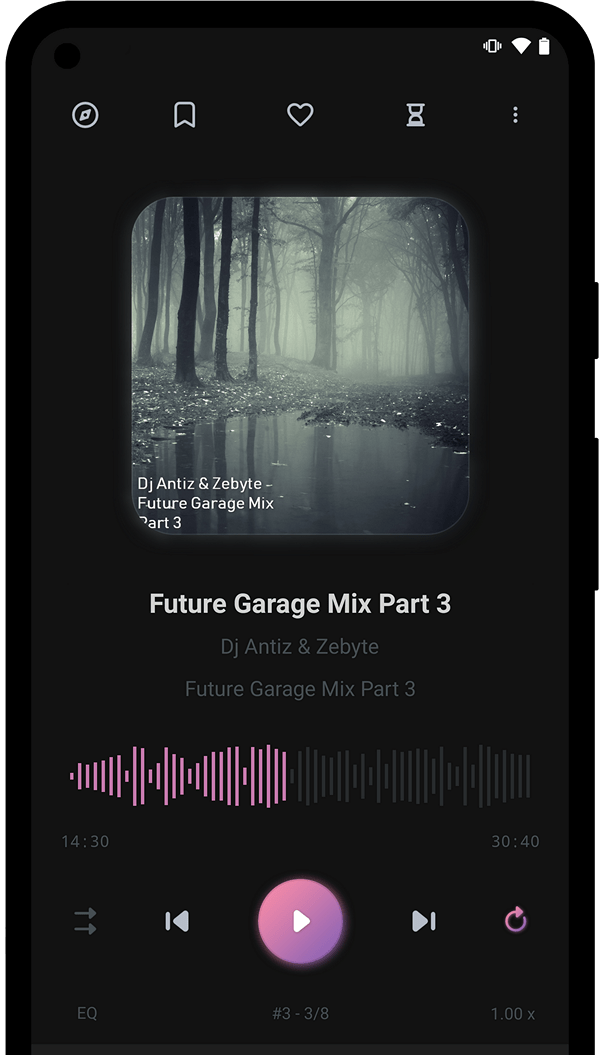
Task: Open the sleep timer hourglass
Action: click(415, 115)
